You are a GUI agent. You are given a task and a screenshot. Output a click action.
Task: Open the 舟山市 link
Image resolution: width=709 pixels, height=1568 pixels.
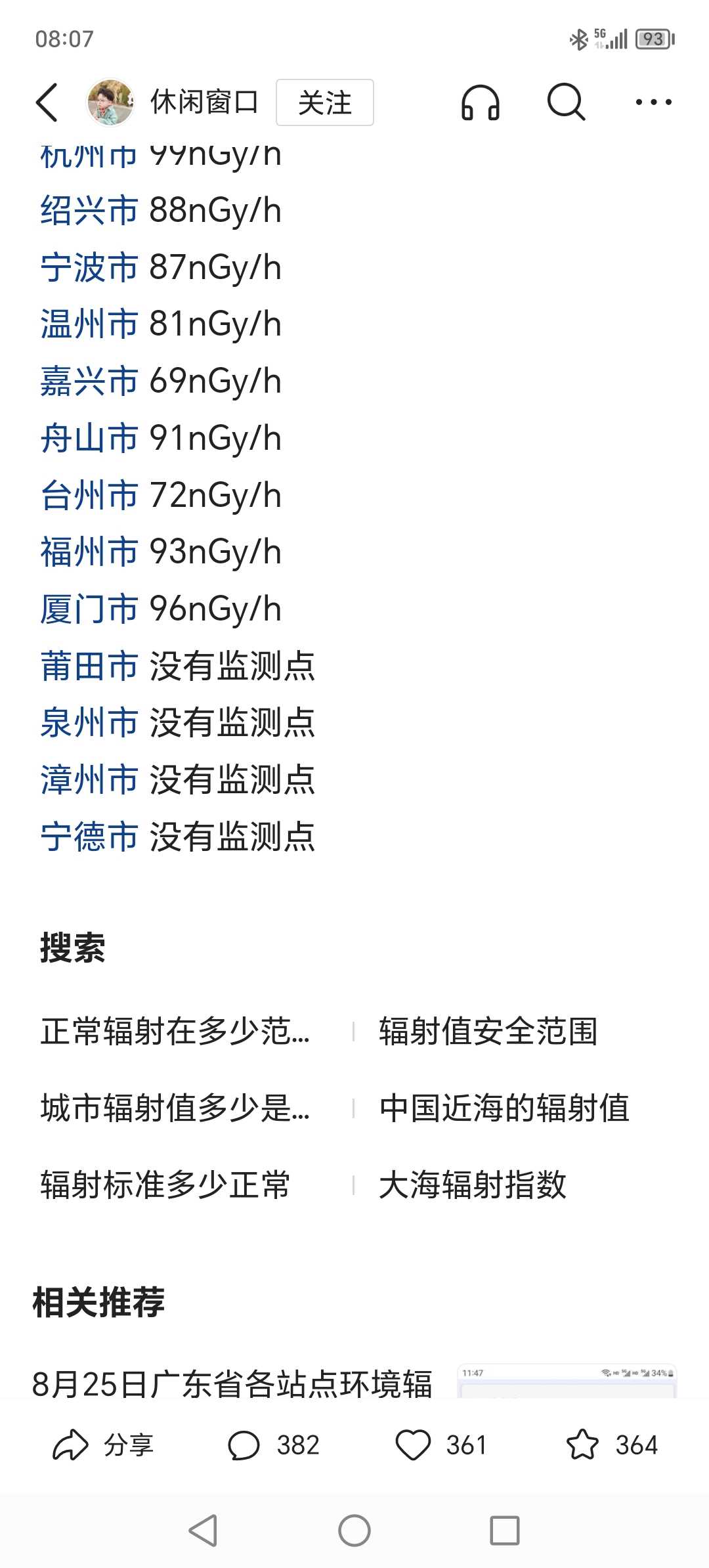(89, 438)
